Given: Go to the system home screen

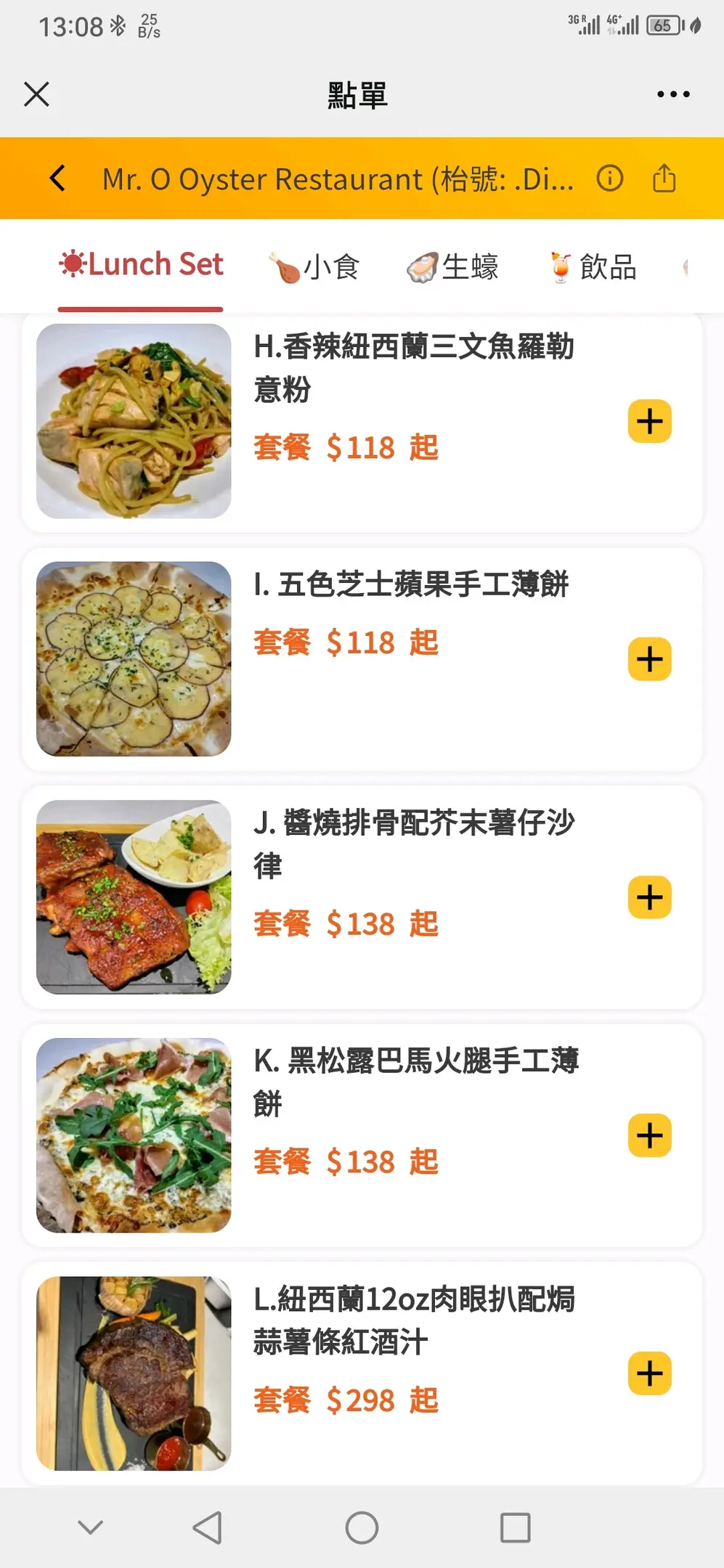Looking at the screenshot, I should [362, 1527].
